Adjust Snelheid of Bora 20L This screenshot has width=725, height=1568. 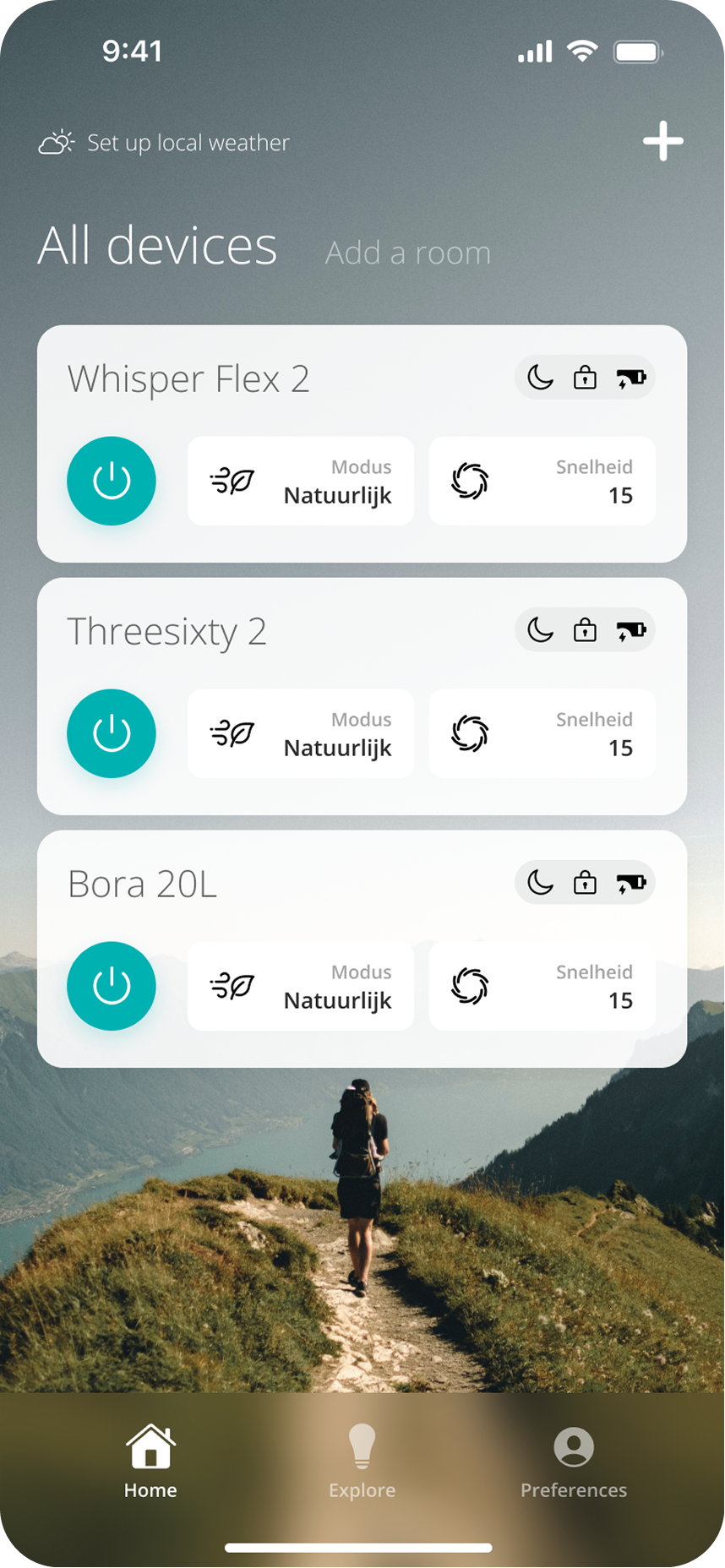(542, 986)
